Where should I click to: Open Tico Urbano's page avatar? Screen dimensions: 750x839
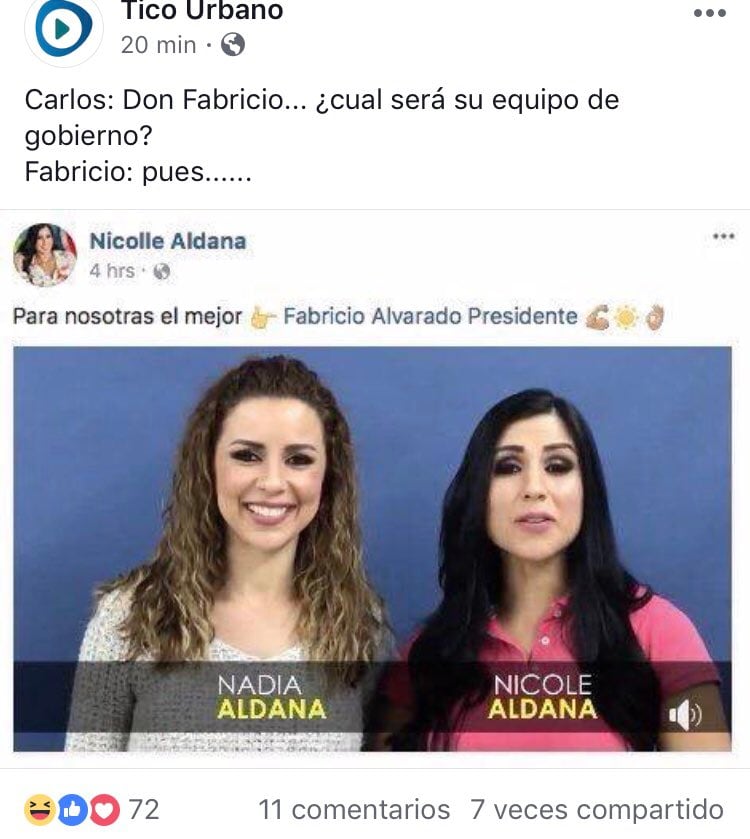62,27
